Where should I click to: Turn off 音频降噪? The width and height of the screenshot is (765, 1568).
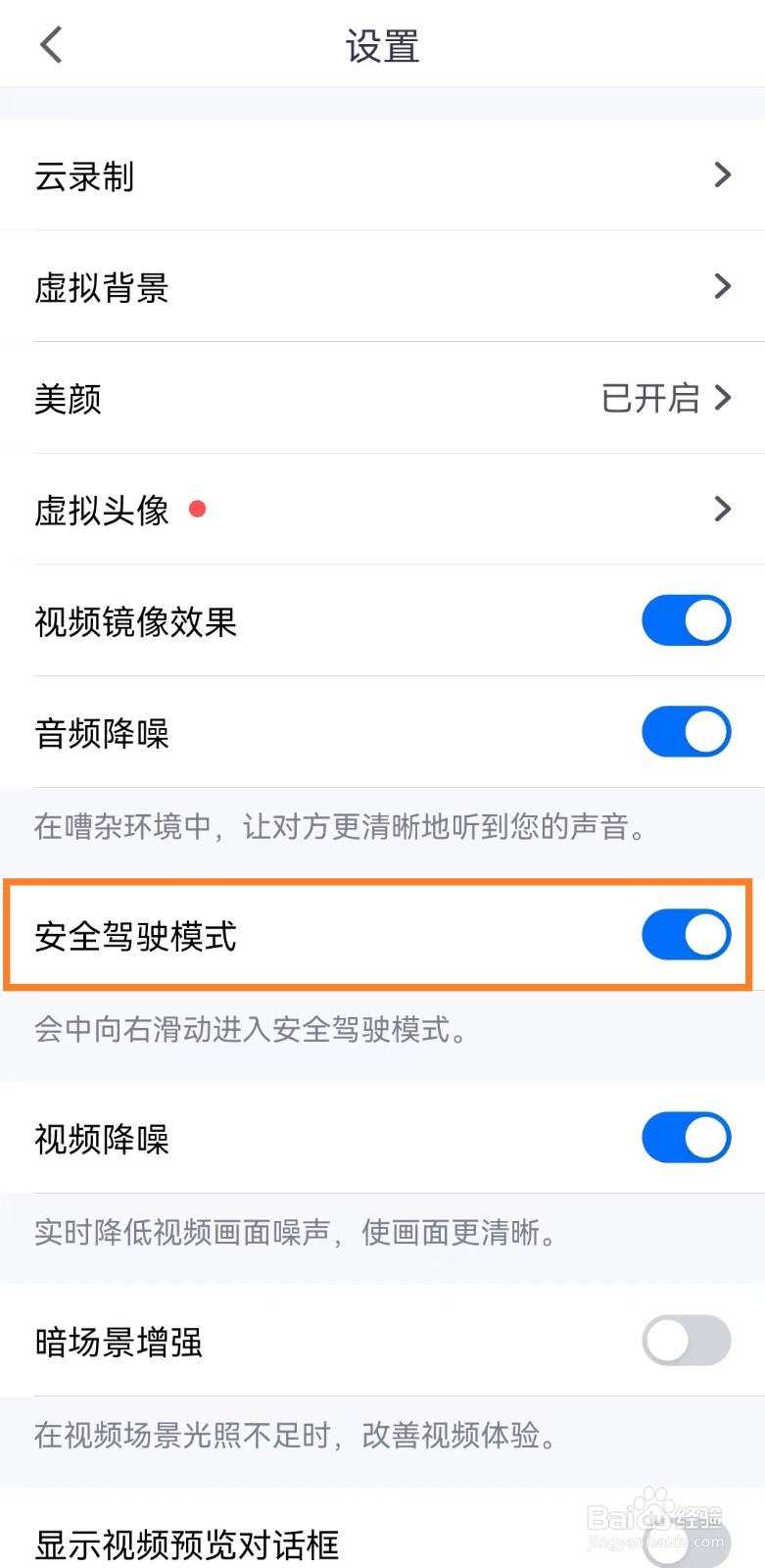pos(686,732)
